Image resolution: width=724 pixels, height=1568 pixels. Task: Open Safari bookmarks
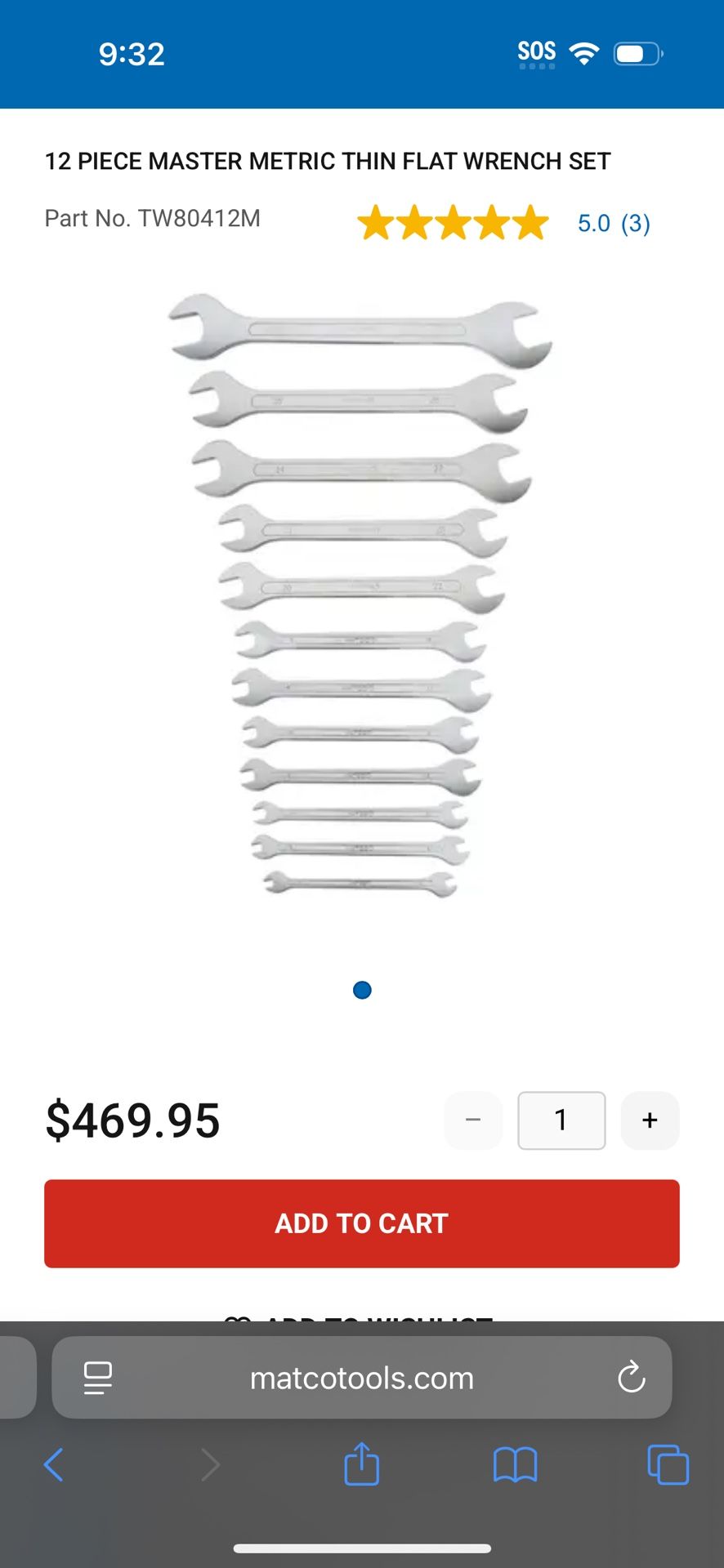516,1465
